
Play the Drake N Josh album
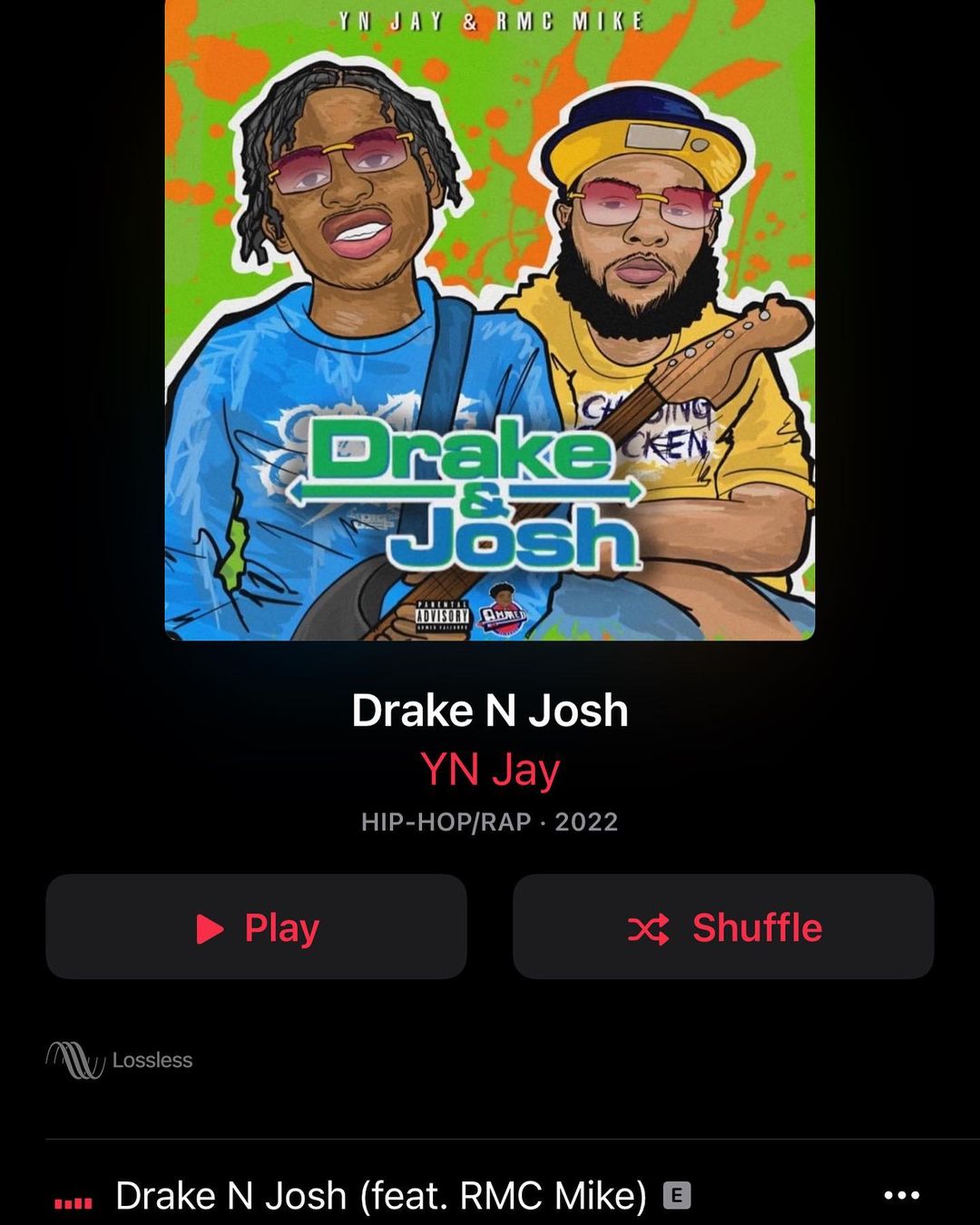click(x=256, y=926)
